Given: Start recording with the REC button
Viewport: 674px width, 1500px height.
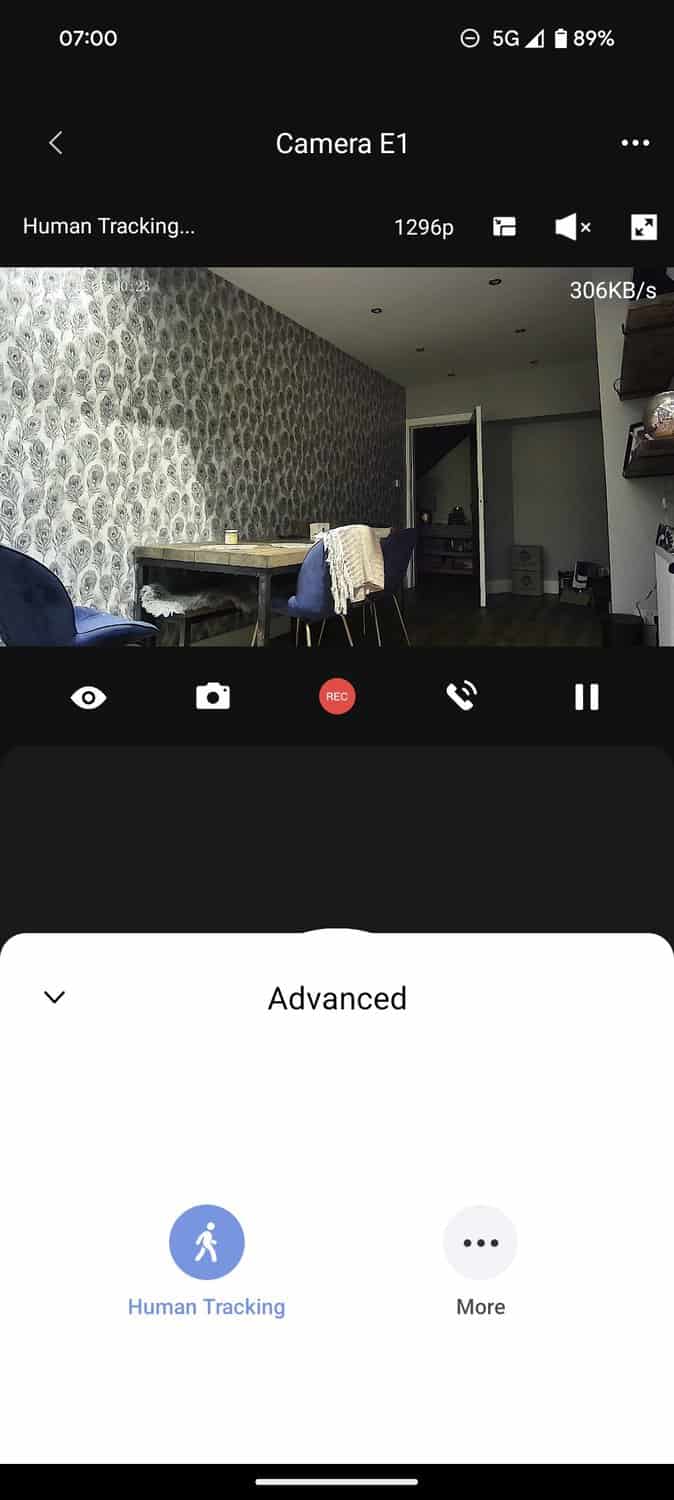Looking at the screenshot, I should tap(337, 697).
